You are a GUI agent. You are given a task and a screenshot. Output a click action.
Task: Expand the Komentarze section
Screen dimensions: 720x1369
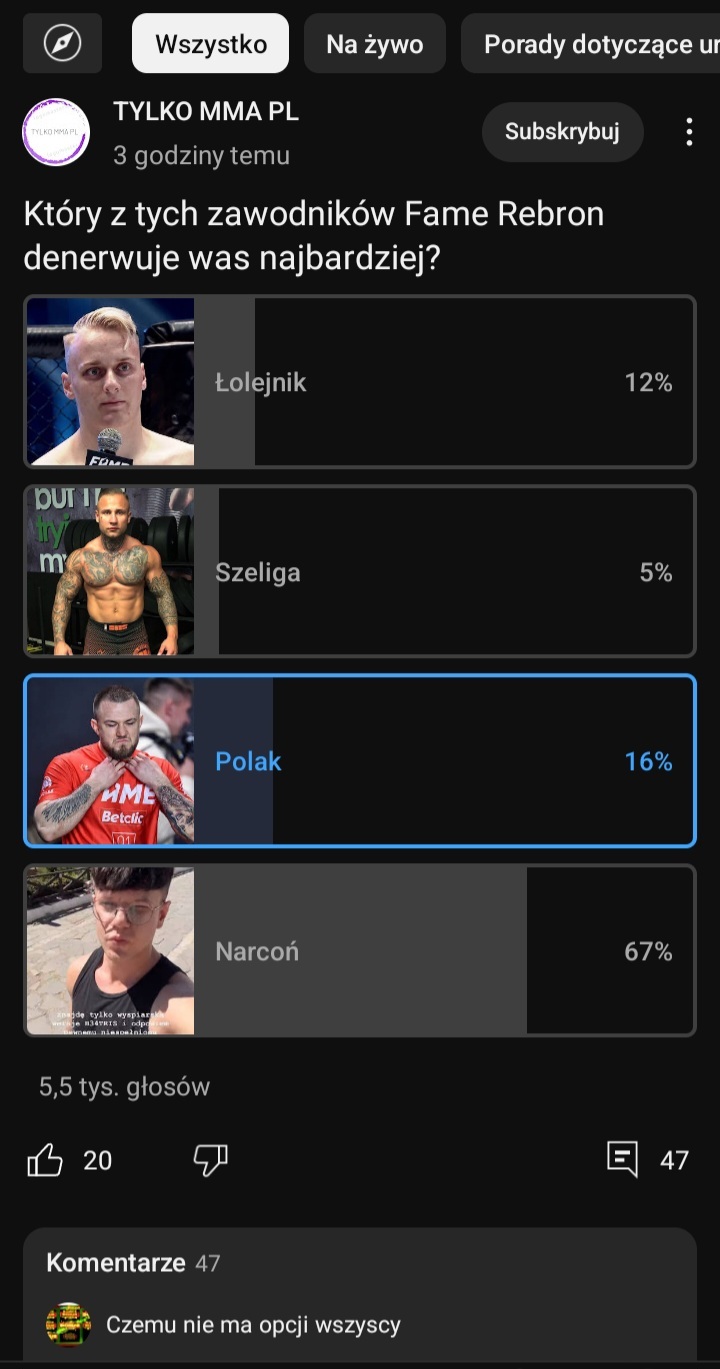coord(360,1263)
